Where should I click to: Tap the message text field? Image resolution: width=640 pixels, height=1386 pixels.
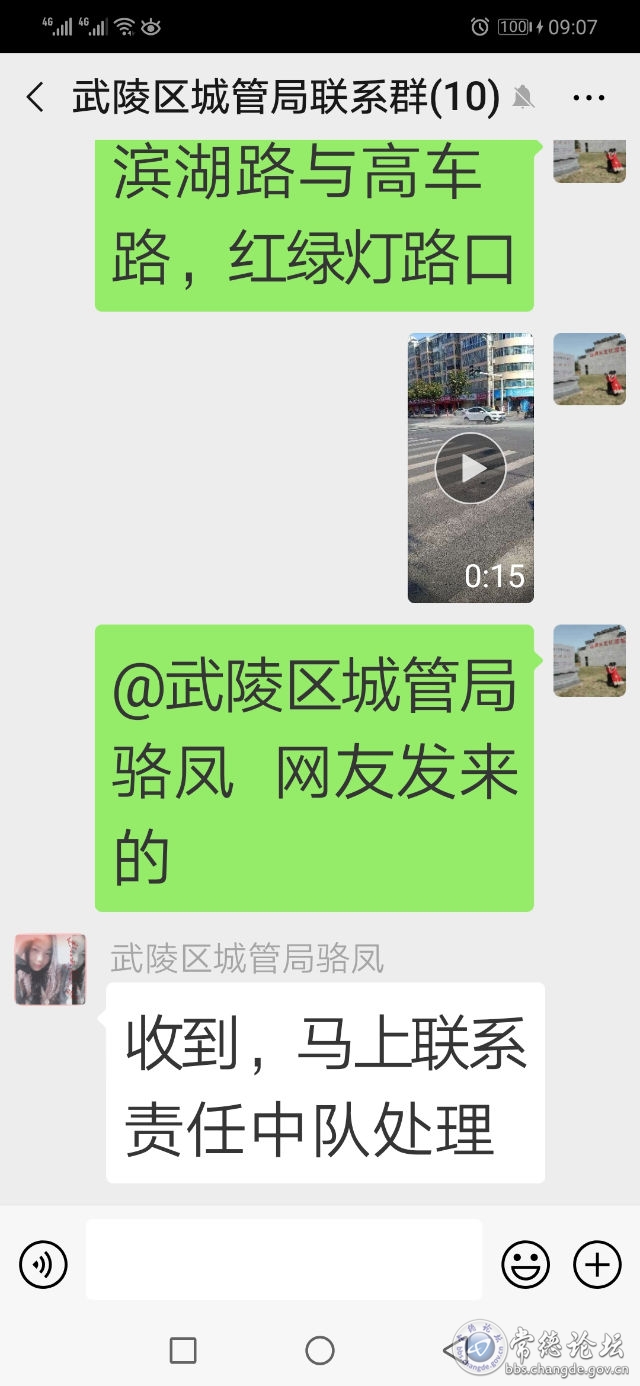click(x=284, y=1259)
